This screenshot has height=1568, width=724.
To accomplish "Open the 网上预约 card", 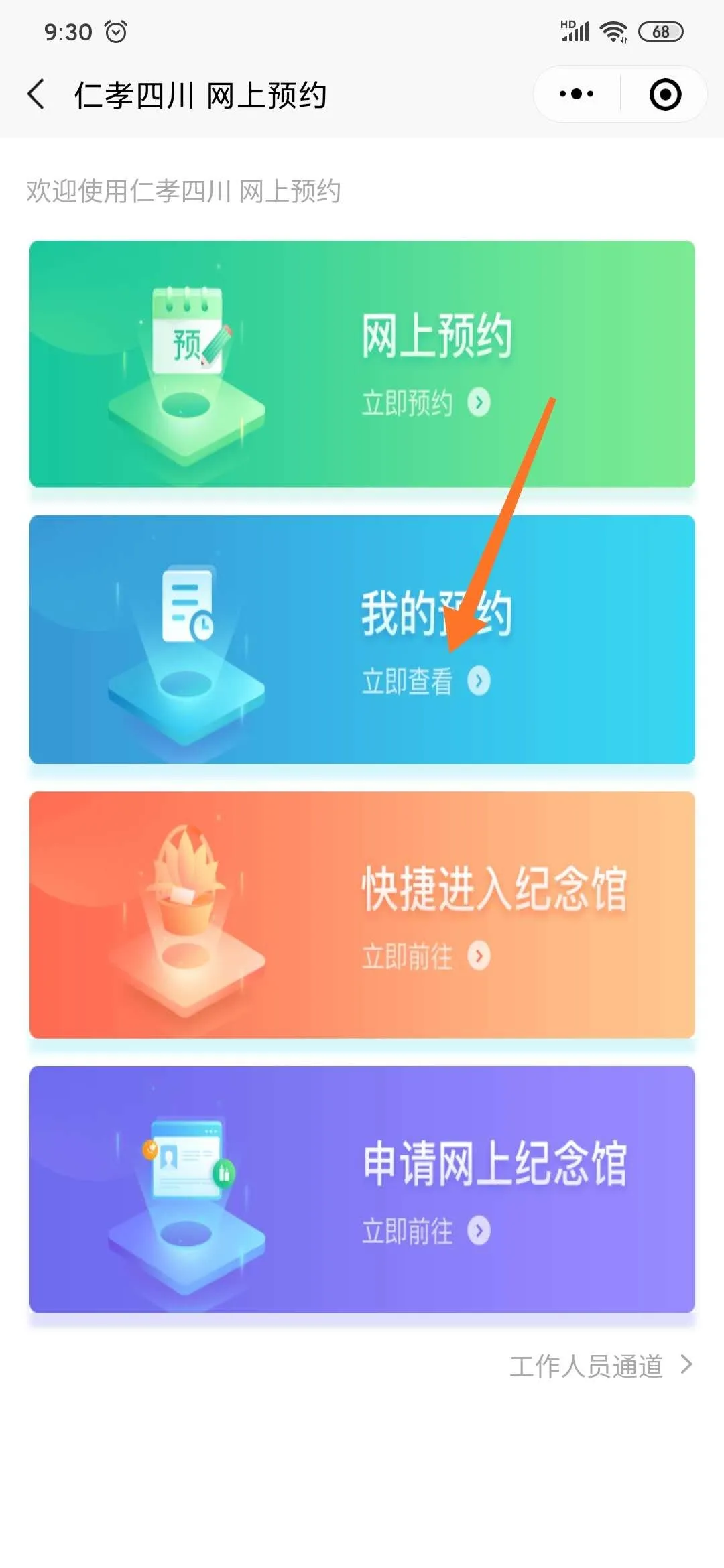I will 362,364.
